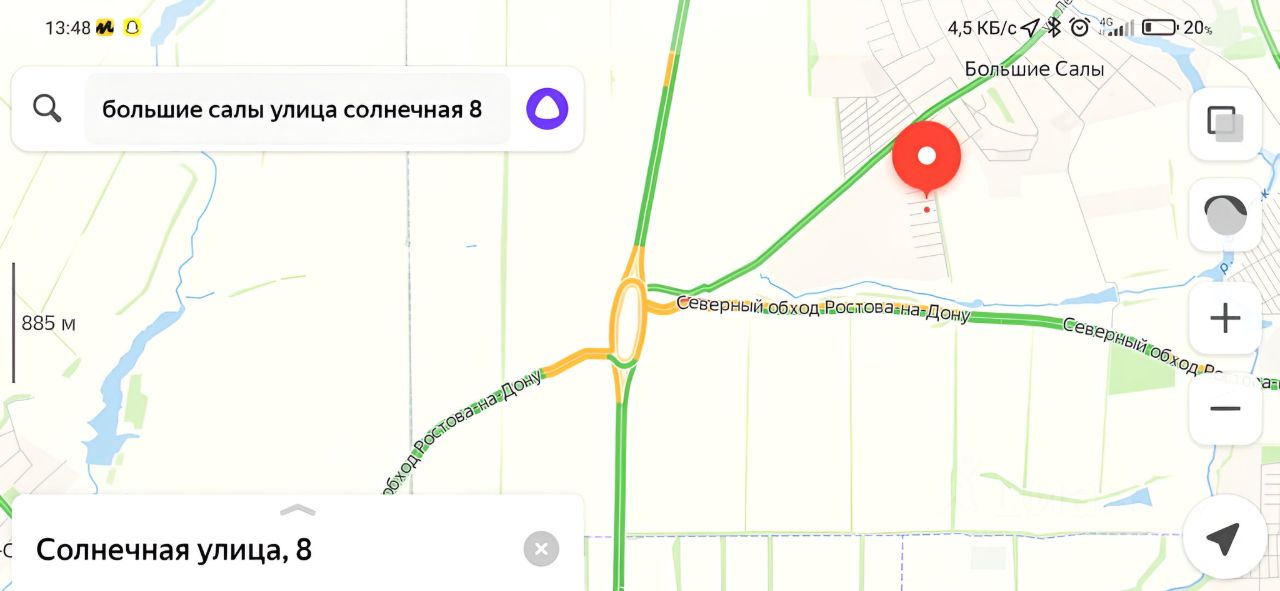Viewport: 1280px width, 591px height.
Task: Tap the red location pin on the map
Action: point(926,158)
